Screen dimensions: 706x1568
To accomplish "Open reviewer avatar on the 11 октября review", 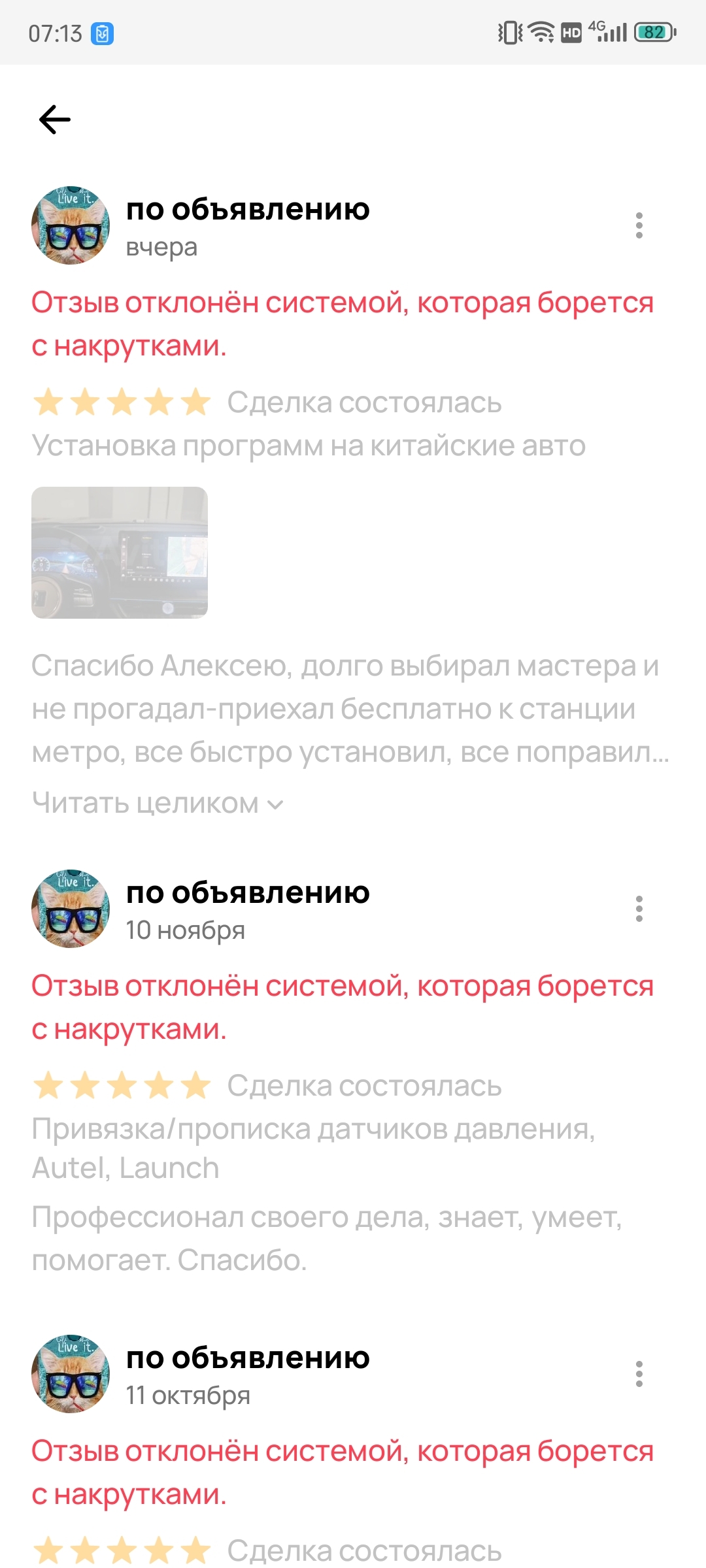I will [71, 1374].
